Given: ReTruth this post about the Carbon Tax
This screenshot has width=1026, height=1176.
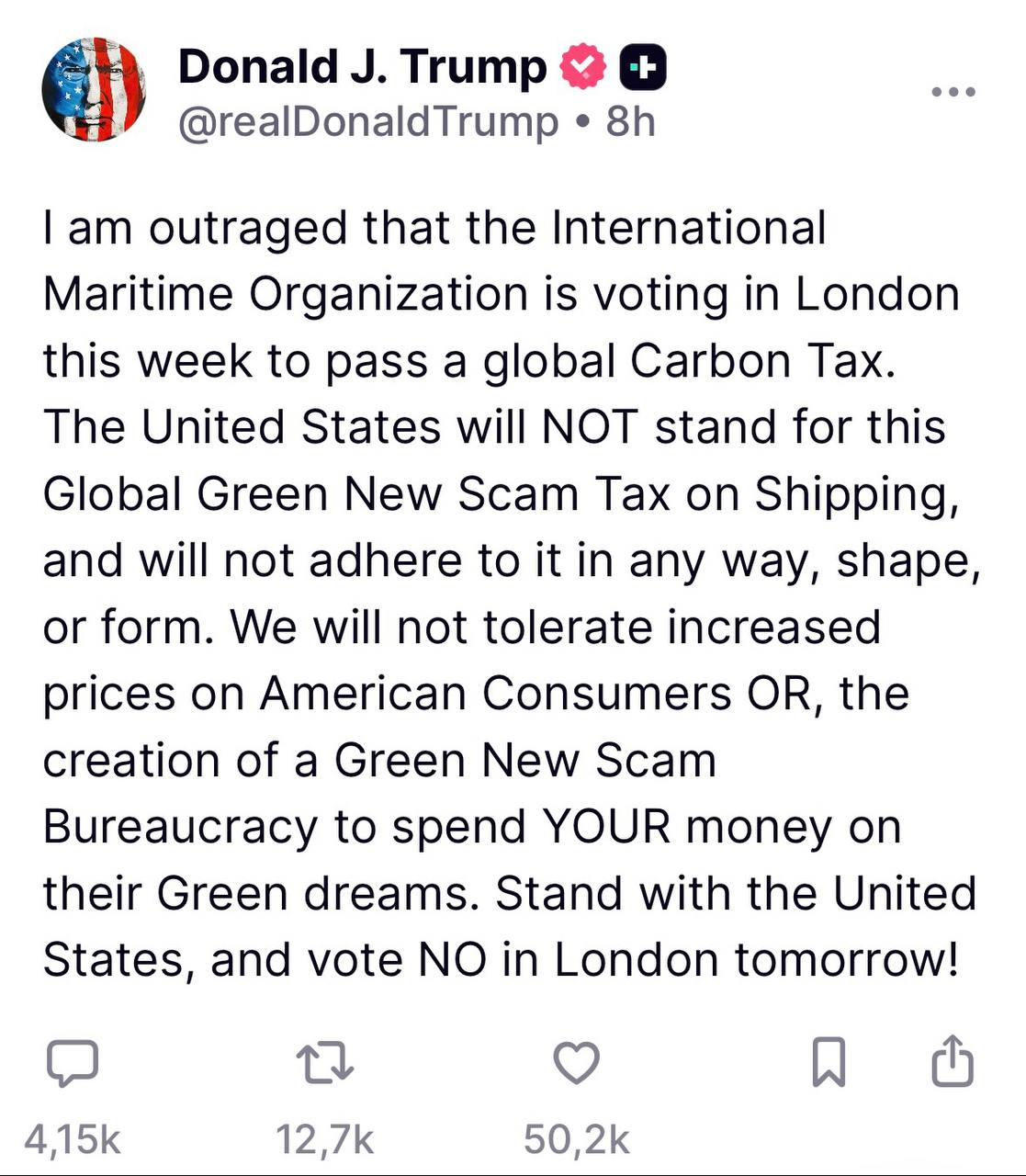Looking at the screenshot, I should point(325,1064).
